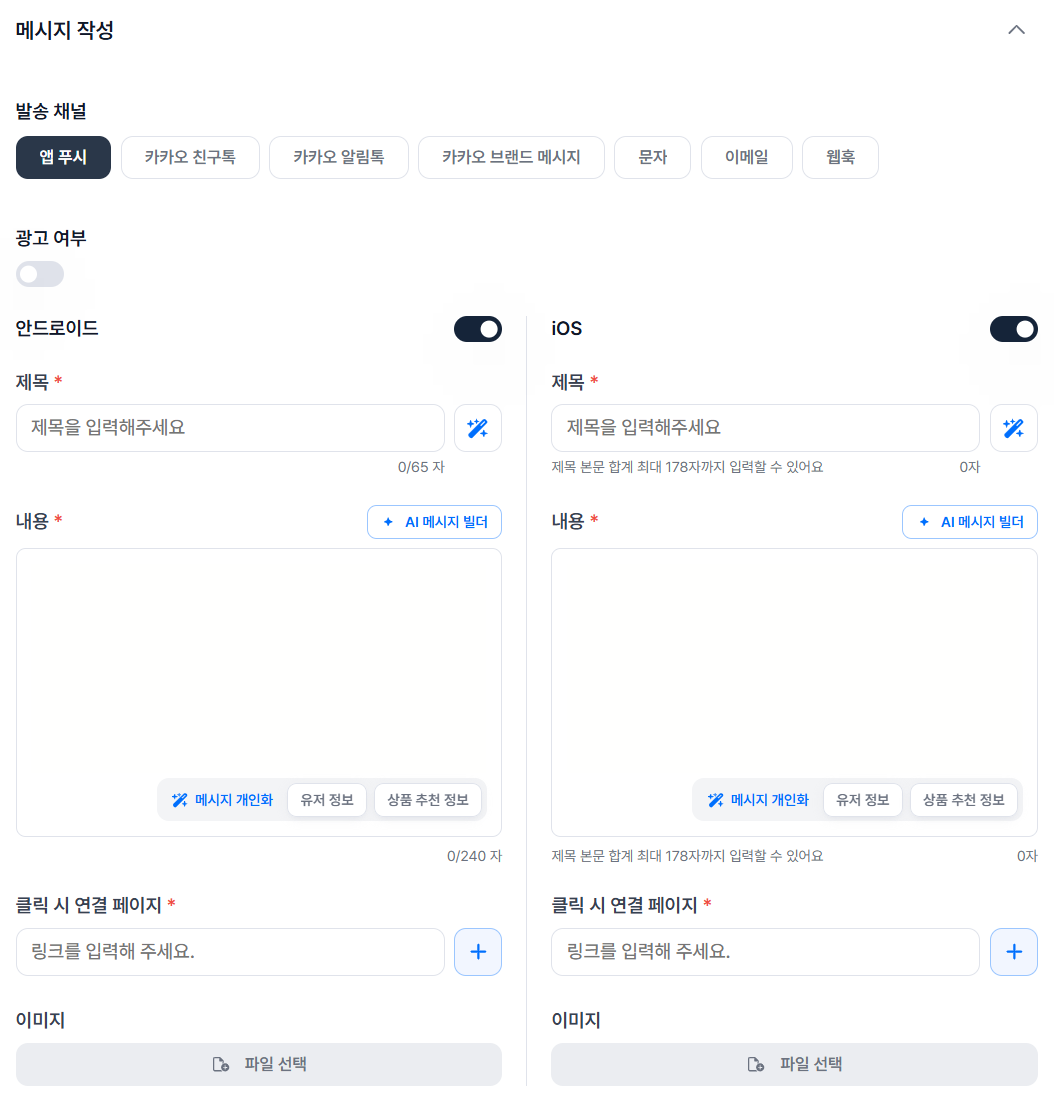
Task: Open AI 메시지 빌더 for iOS
Action: pyautogui.click(x=969, y=522)
